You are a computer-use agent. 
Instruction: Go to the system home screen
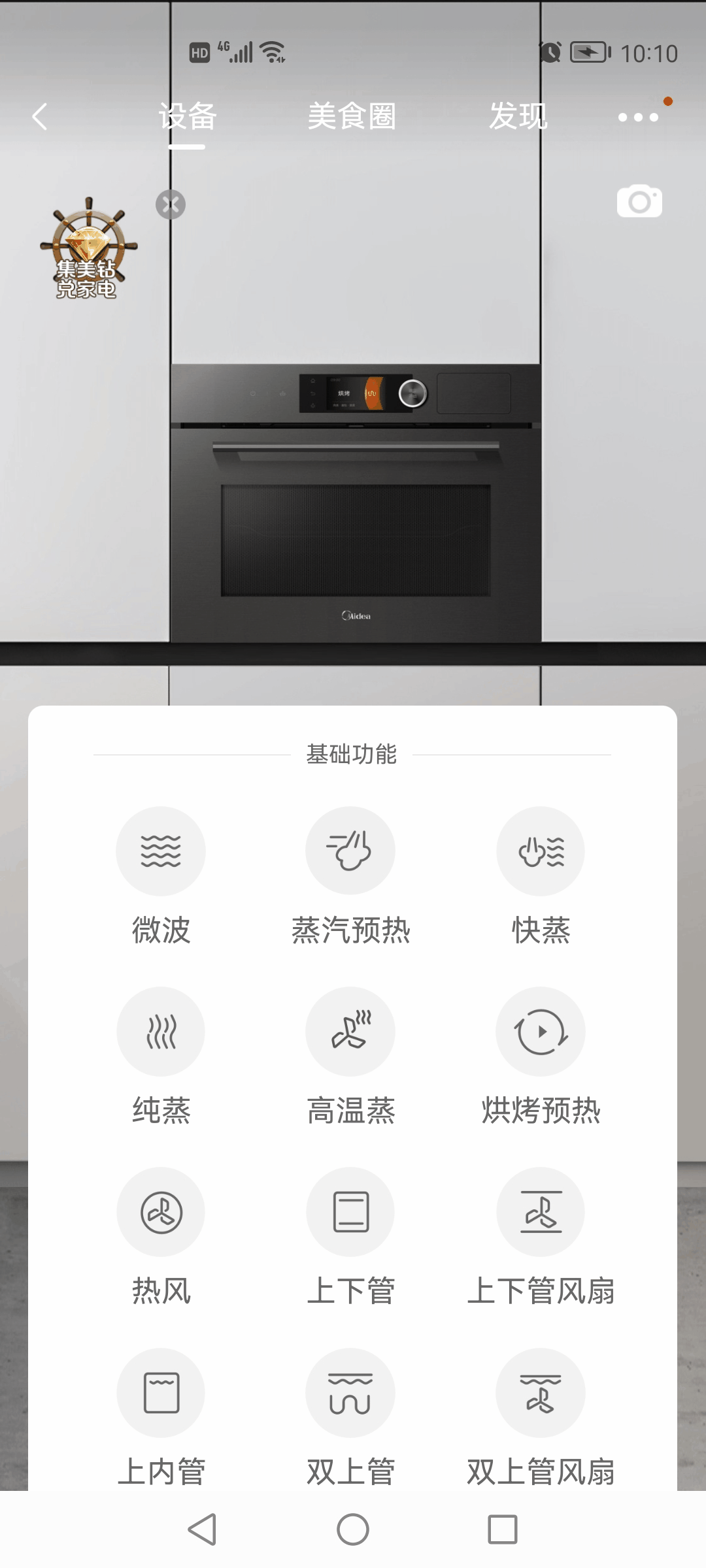click(x=353, y=1529)
